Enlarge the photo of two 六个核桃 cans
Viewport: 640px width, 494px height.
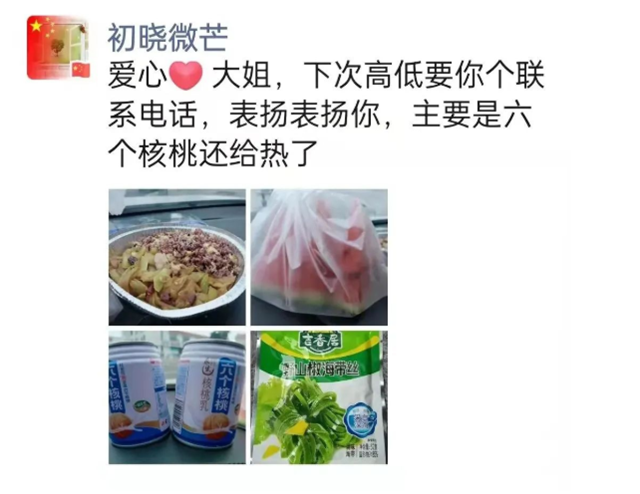(x=176, y=396)
